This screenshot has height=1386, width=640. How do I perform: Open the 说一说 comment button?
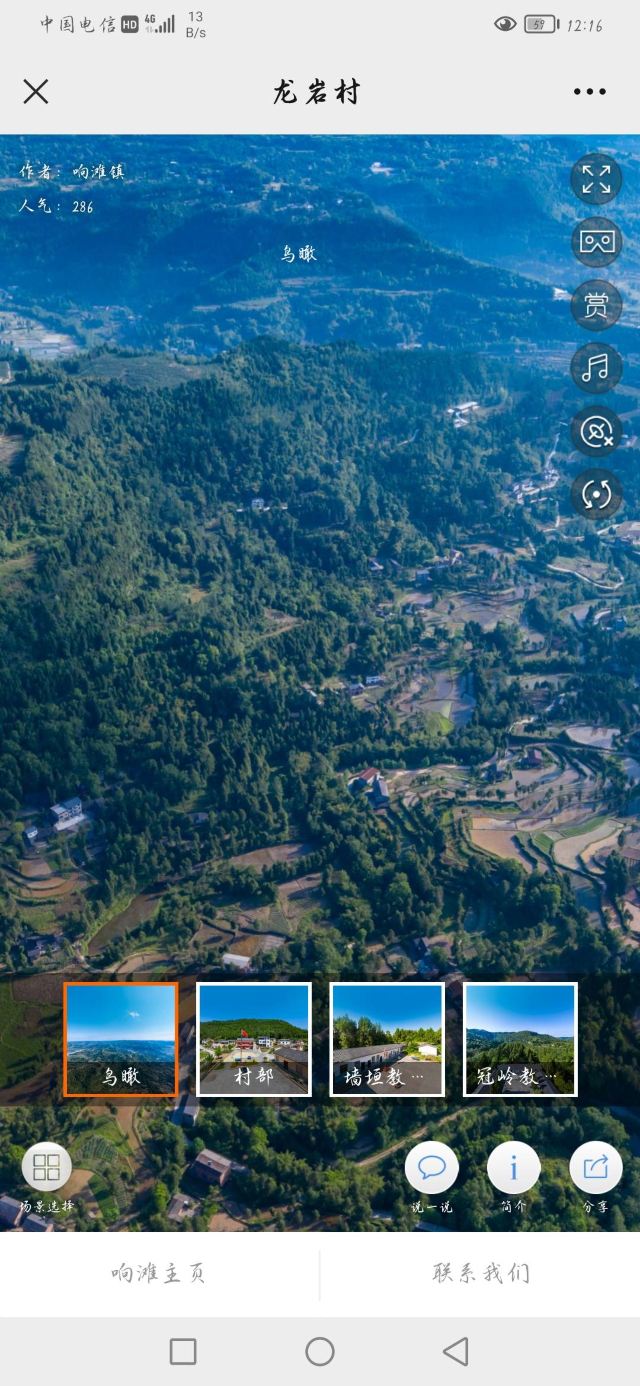(x=432, y=1178)
